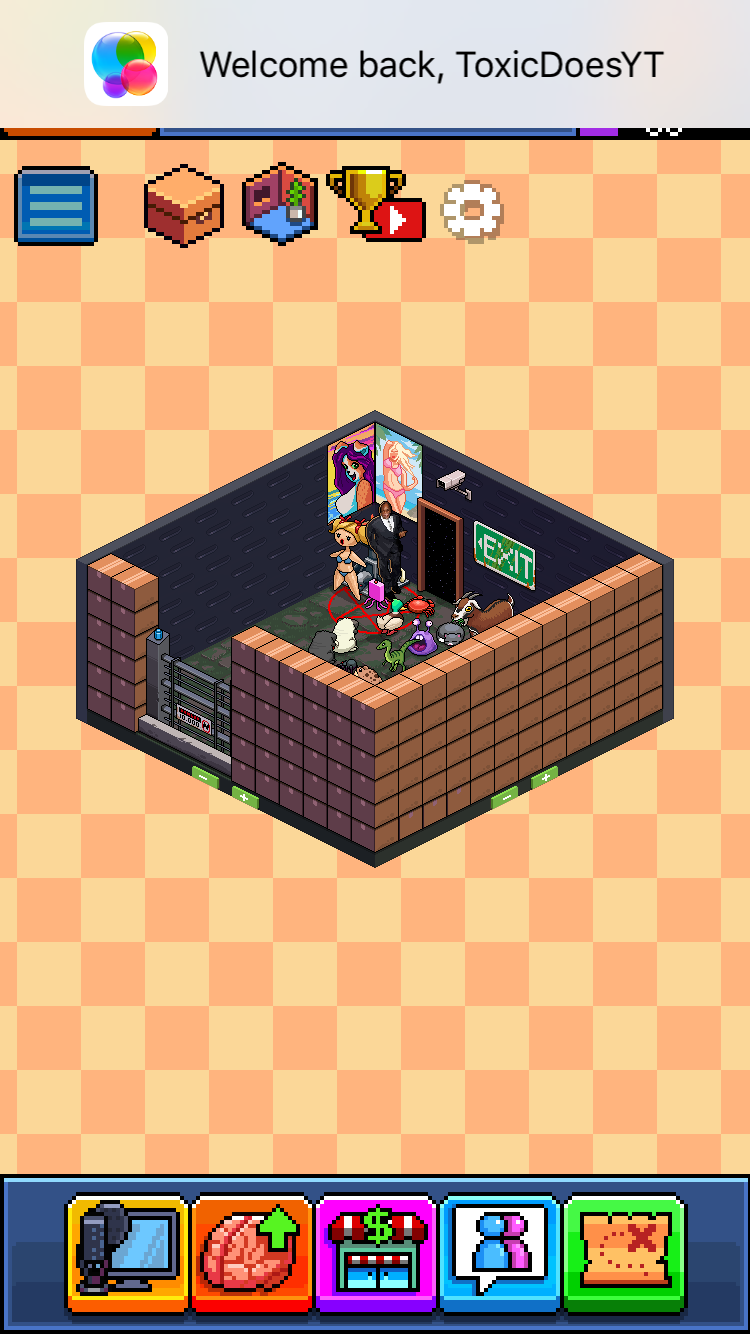750x1334 pixels.
Task: Visit the shop with dollar sign
Action: pos(376,1253)
